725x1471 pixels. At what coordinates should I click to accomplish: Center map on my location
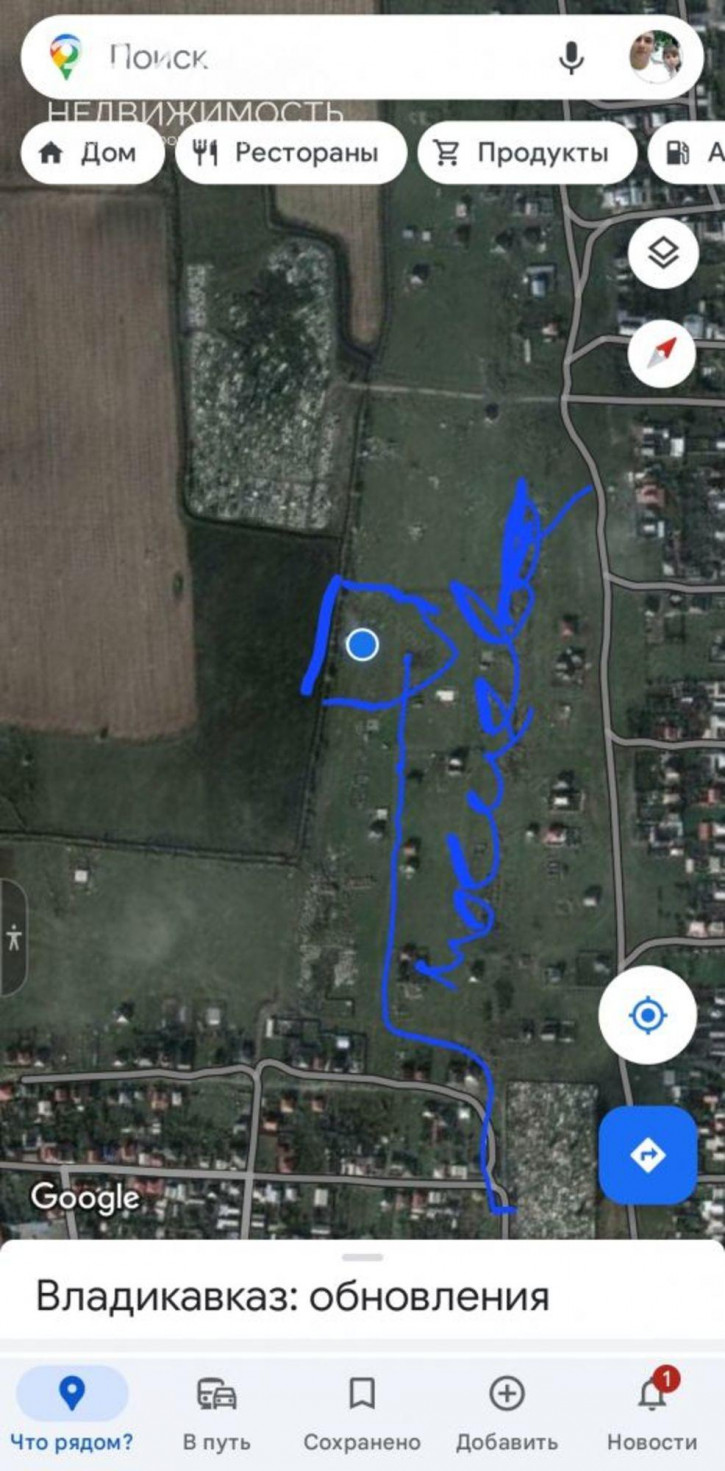click(647, 1015)
